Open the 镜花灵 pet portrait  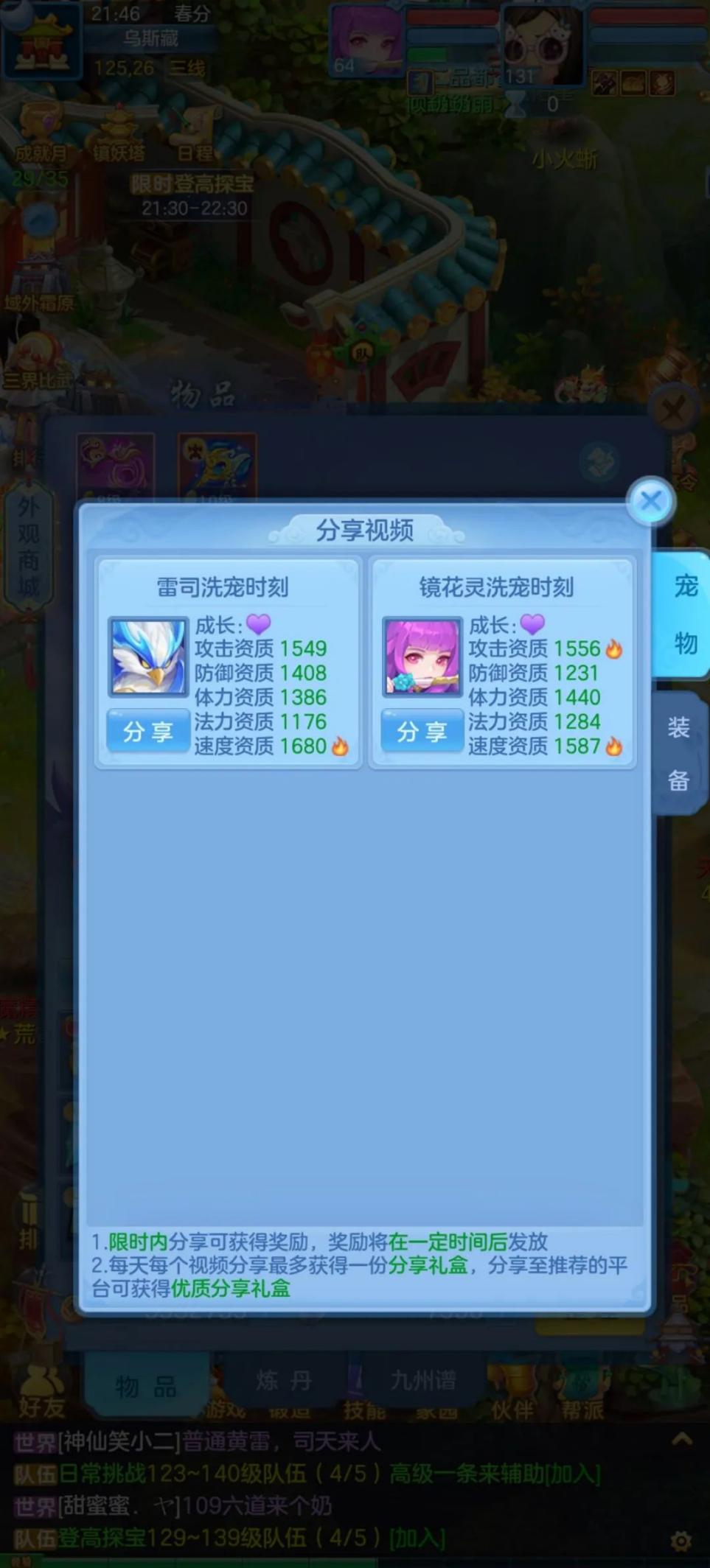click(422, 657)
